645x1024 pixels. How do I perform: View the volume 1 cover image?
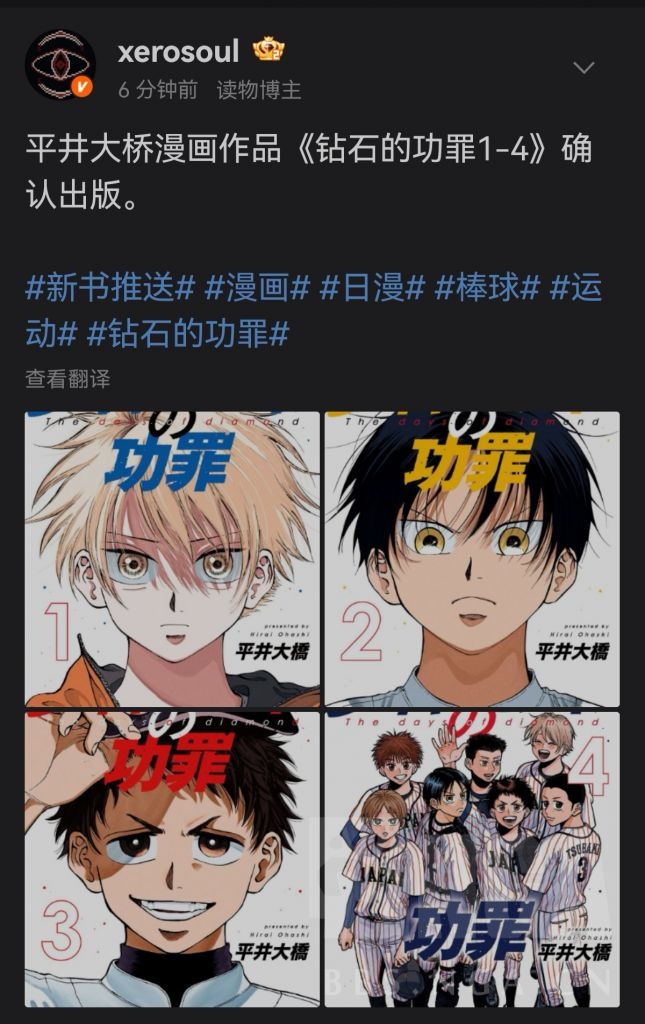172,559
